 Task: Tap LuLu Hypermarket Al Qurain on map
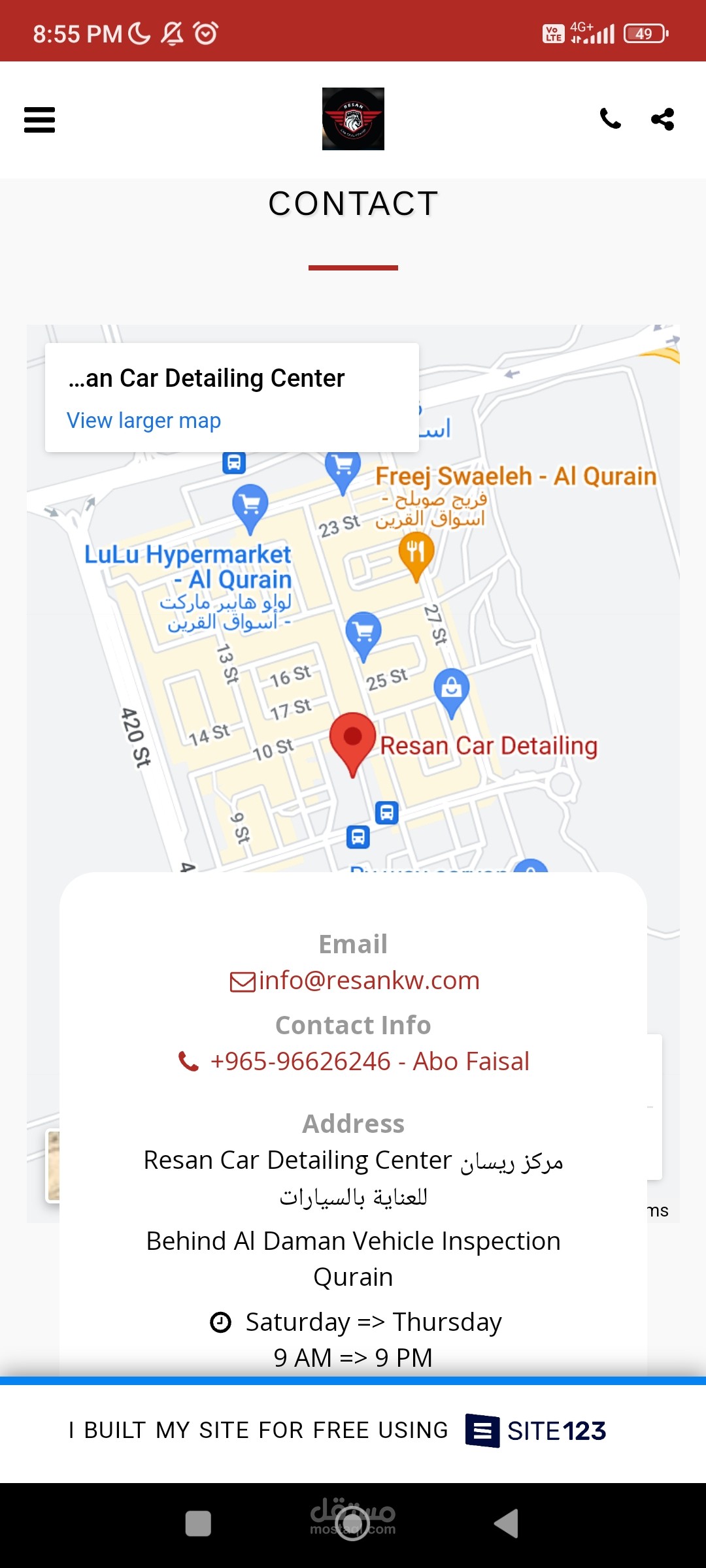click(188, 567)
